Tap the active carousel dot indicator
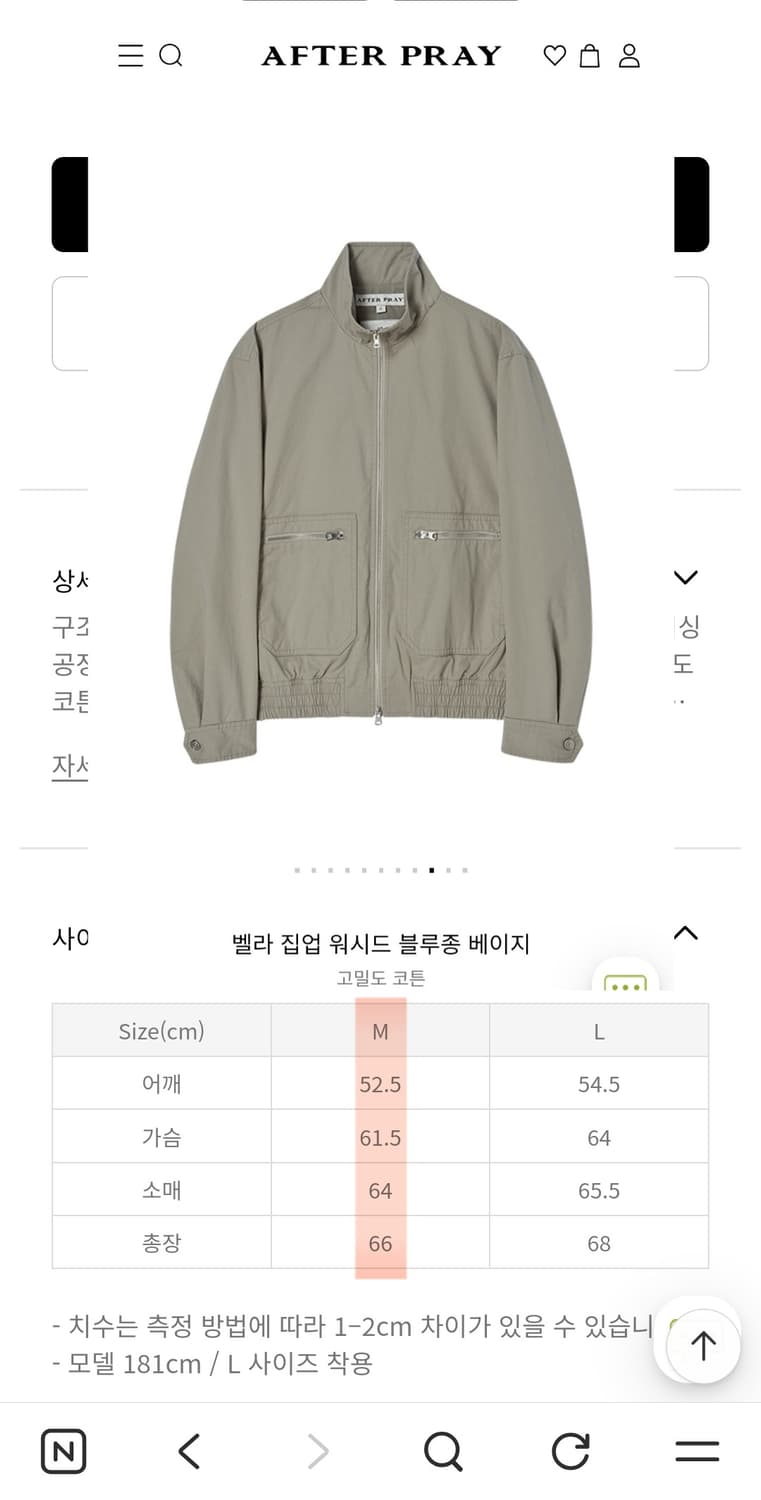The height and width of the screenshot is (1500, 761). coord(431,870)
